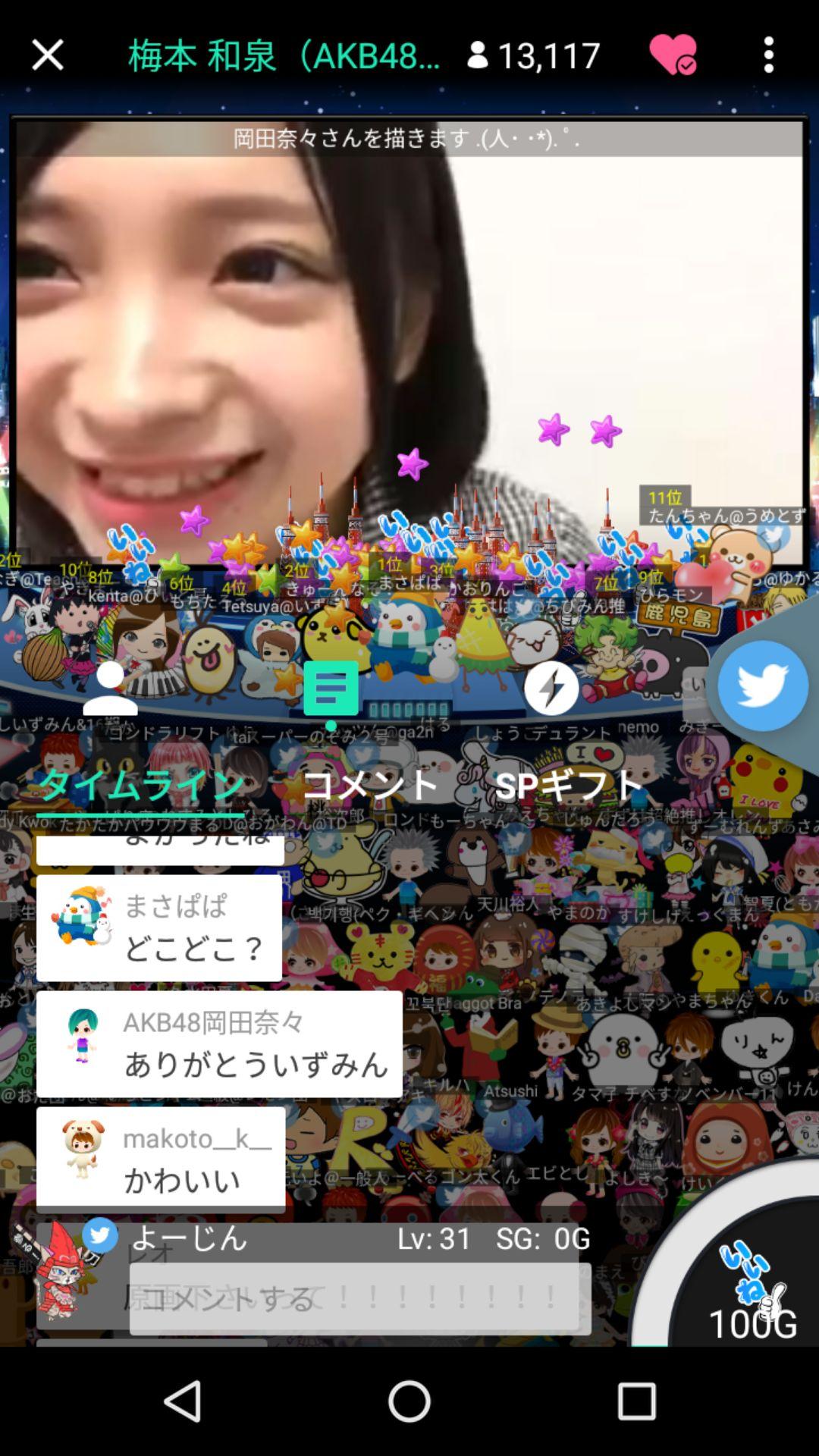Image resolution: width=819 pixels, height=1456 pixels.
Task: Share the stream on Twitter
Action: (762, 686)
